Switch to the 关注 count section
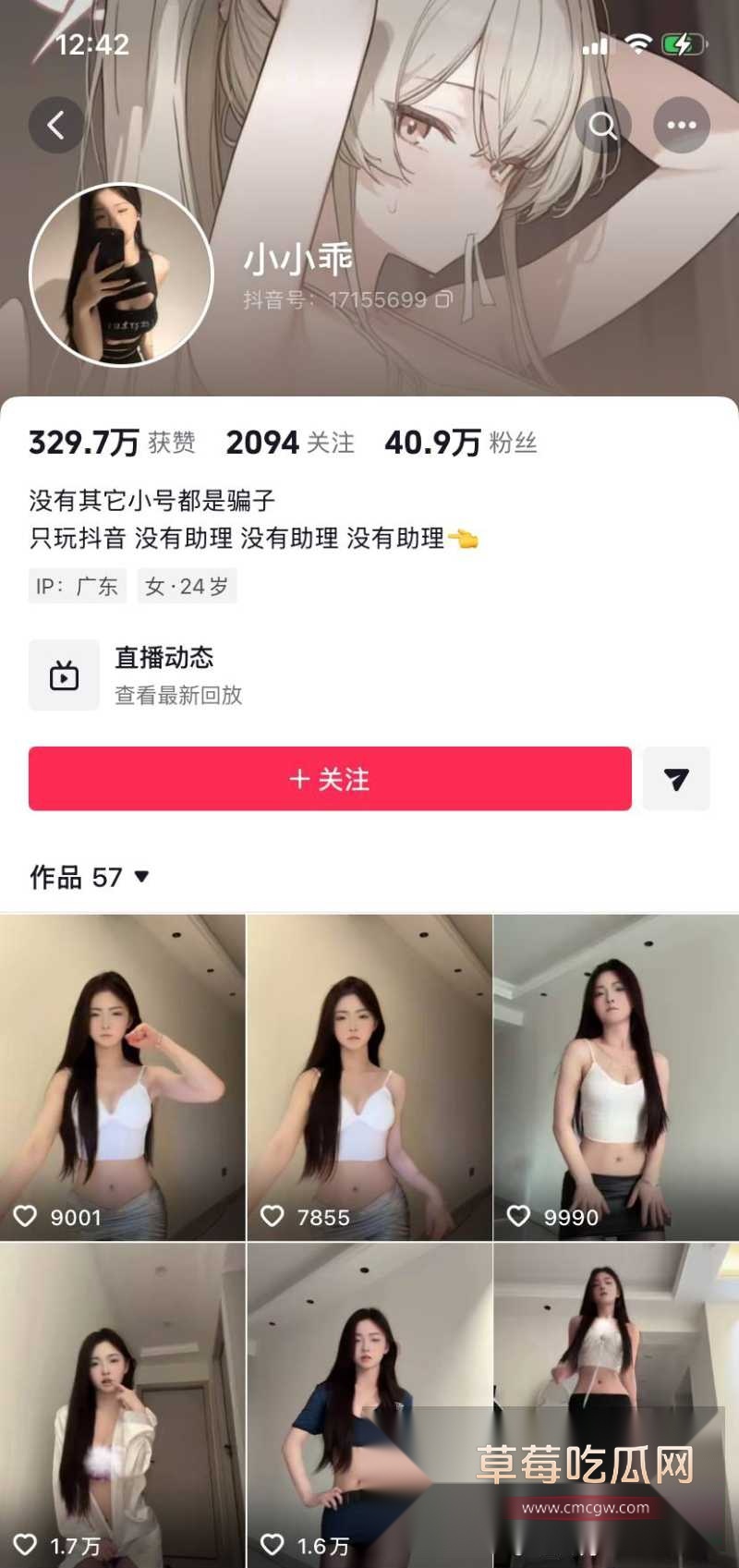Viewport: 739px width, 1568px height. [x=289, y=442]
